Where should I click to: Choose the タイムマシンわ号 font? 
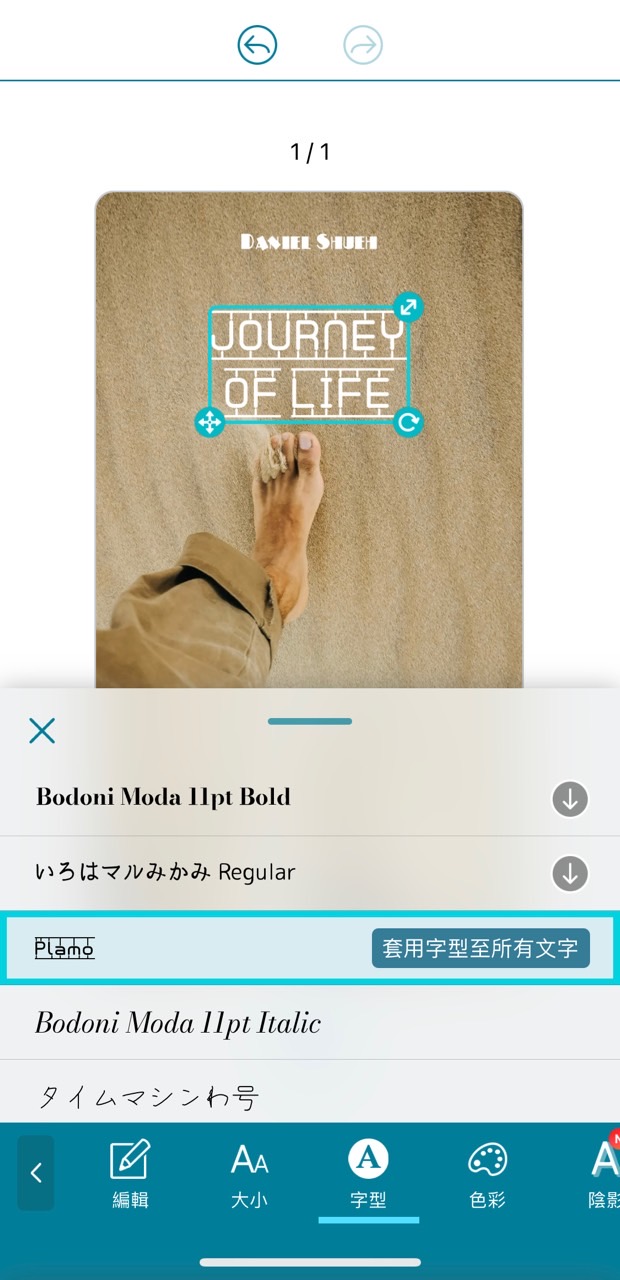pyautogui.click(x=148, y=1097)
